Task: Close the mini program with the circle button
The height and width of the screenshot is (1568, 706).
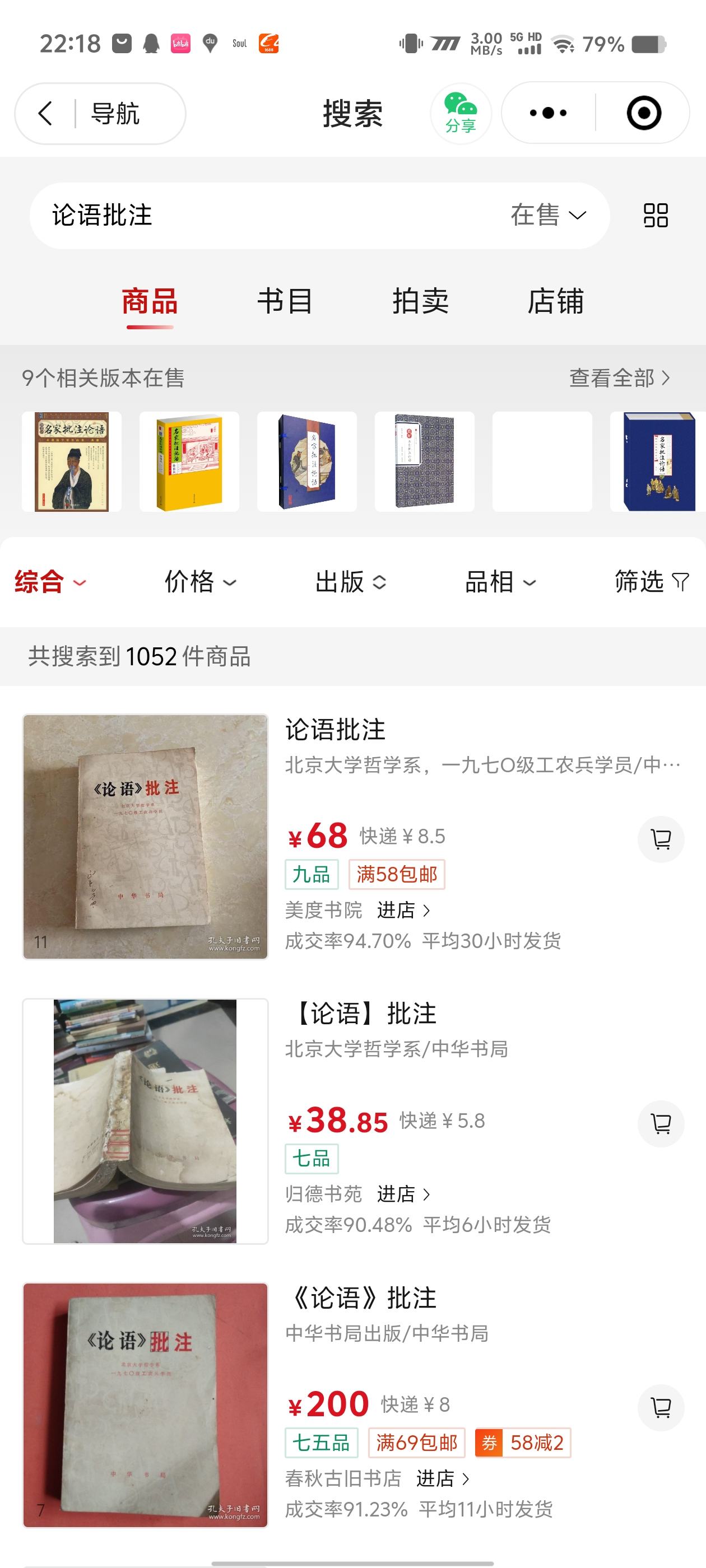Action: (x=643, y=113)
